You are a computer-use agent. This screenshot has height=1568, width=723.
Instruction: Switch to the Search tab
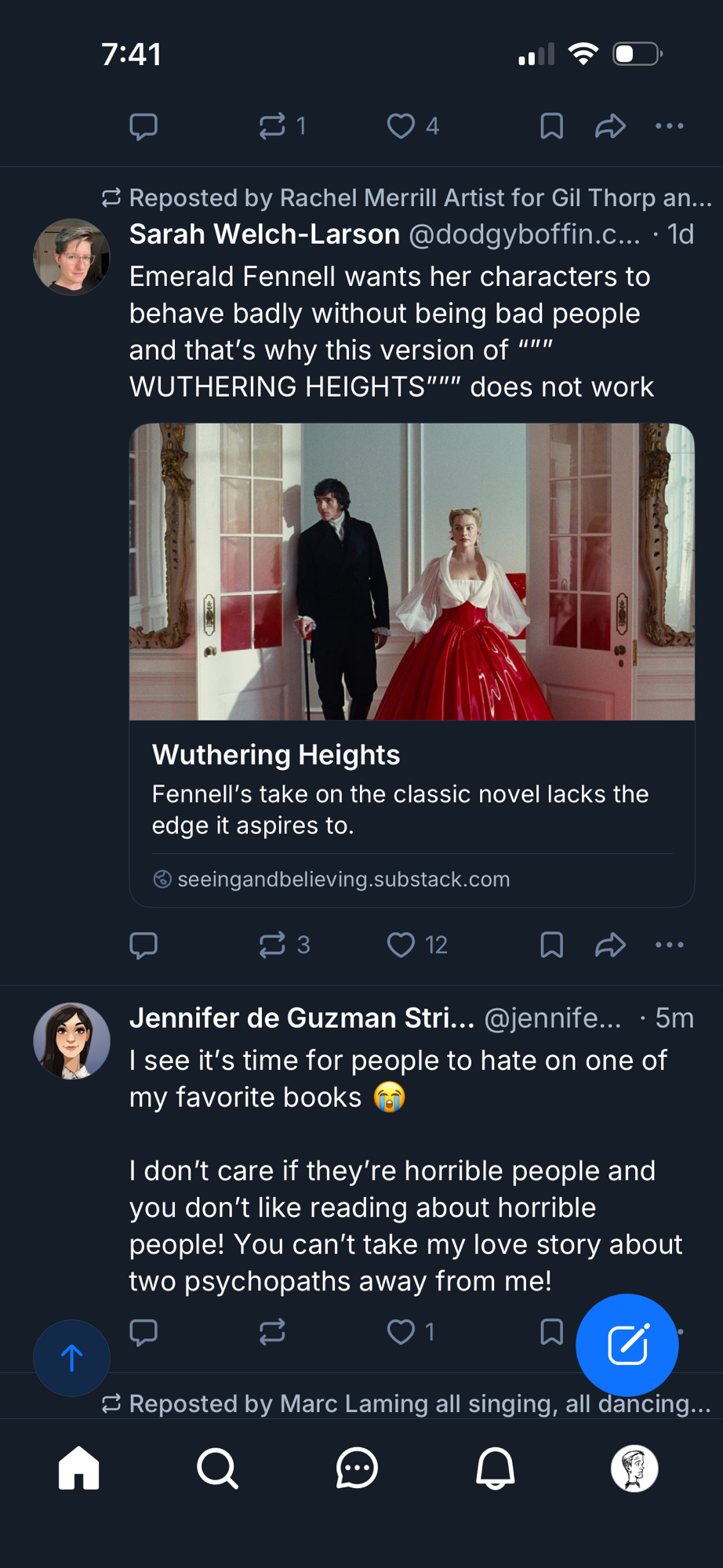tap(217, 1468)
